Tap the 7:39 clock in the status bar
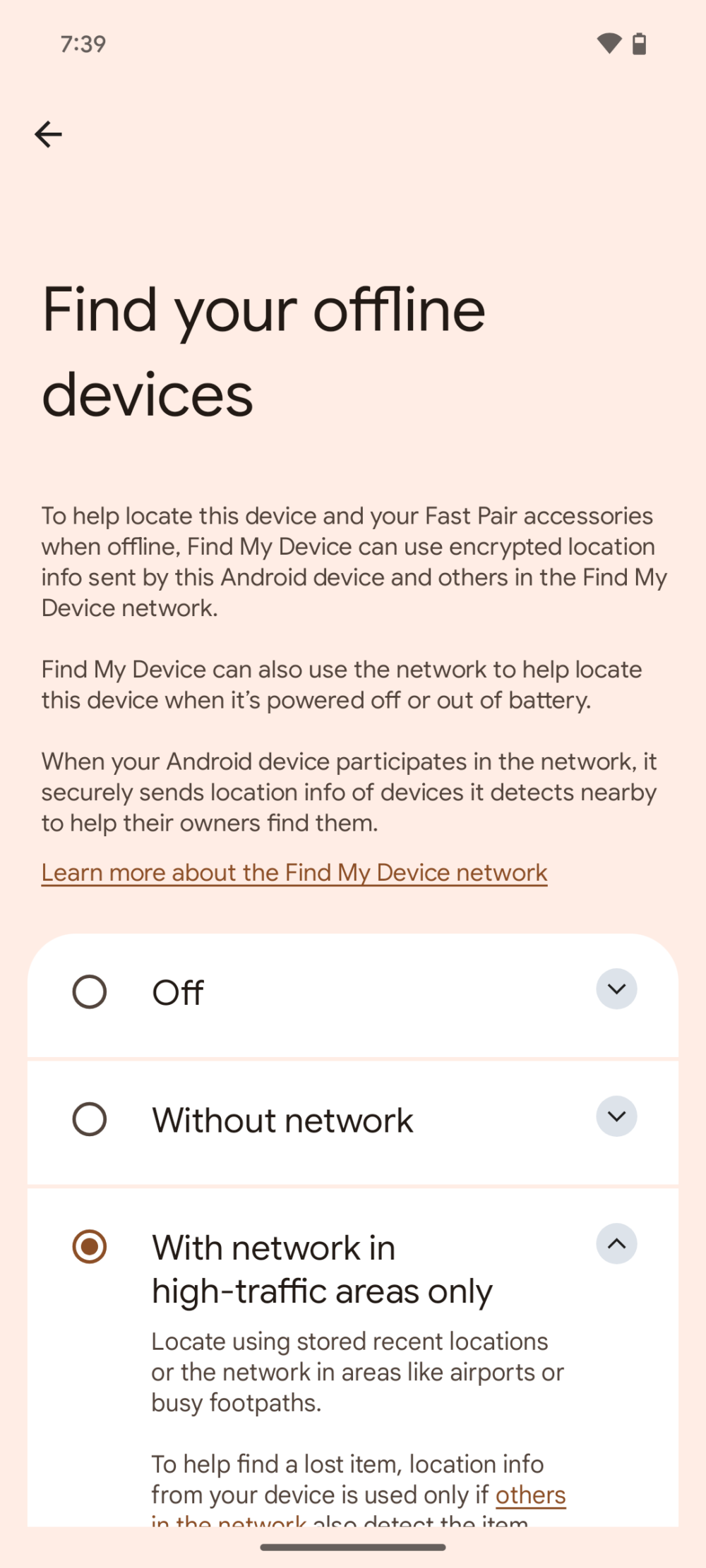The width and height of the screenshot is (706, 1568). point(82,43)
